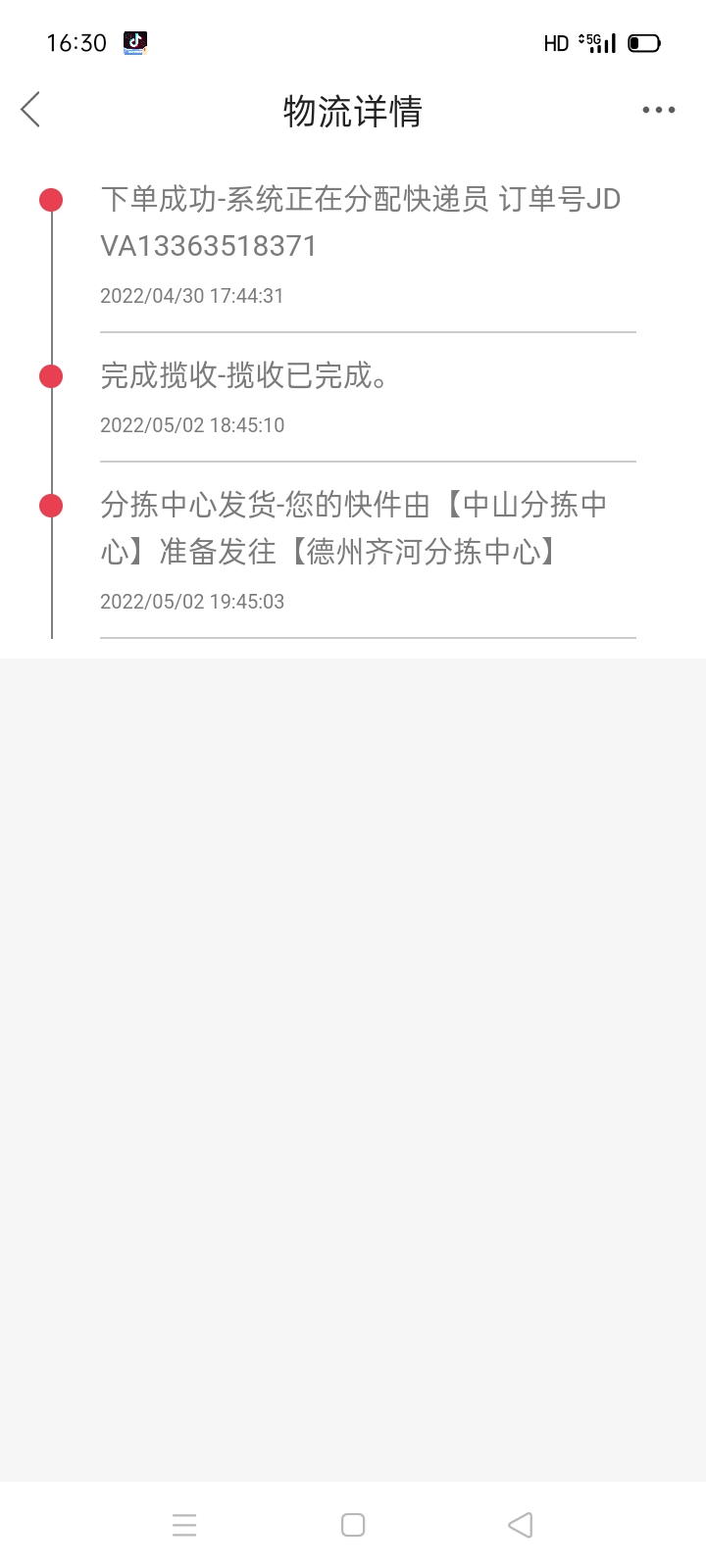Open the recent apps menu
Viewport: 706px width, 1568px height.
pos(184,1525)
